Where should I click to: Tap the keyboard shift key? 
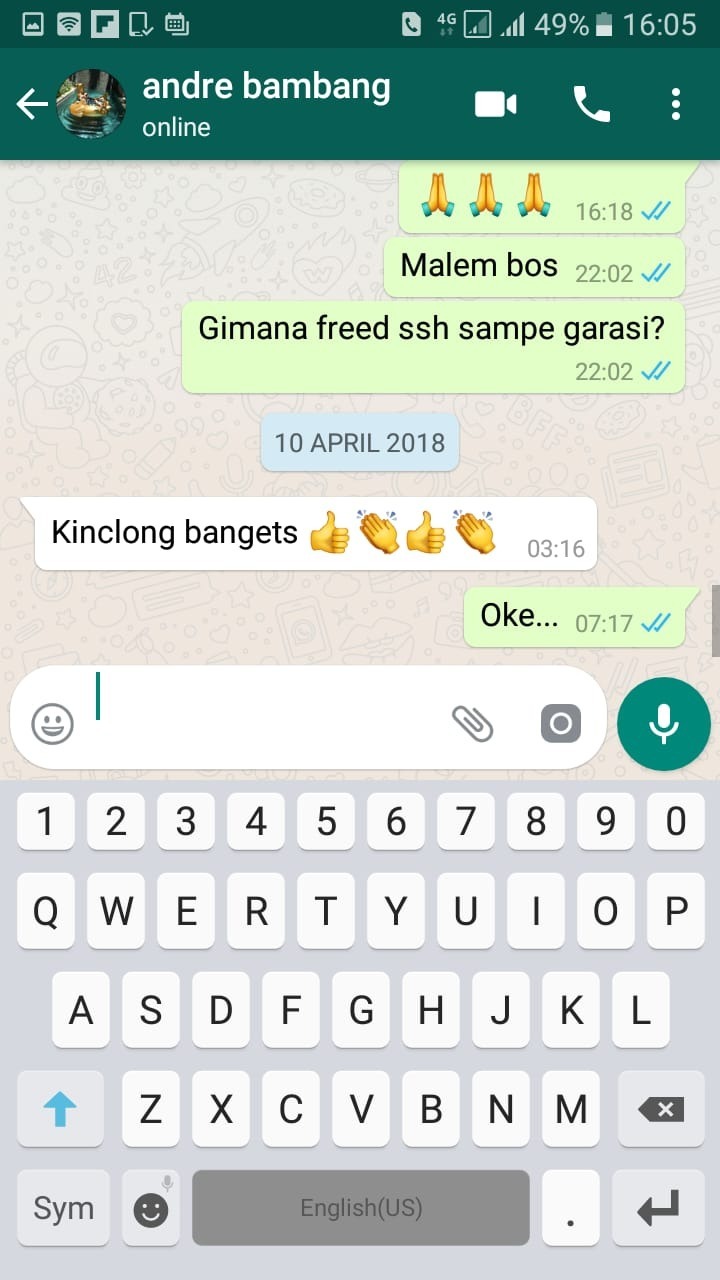coord(60,1108)
